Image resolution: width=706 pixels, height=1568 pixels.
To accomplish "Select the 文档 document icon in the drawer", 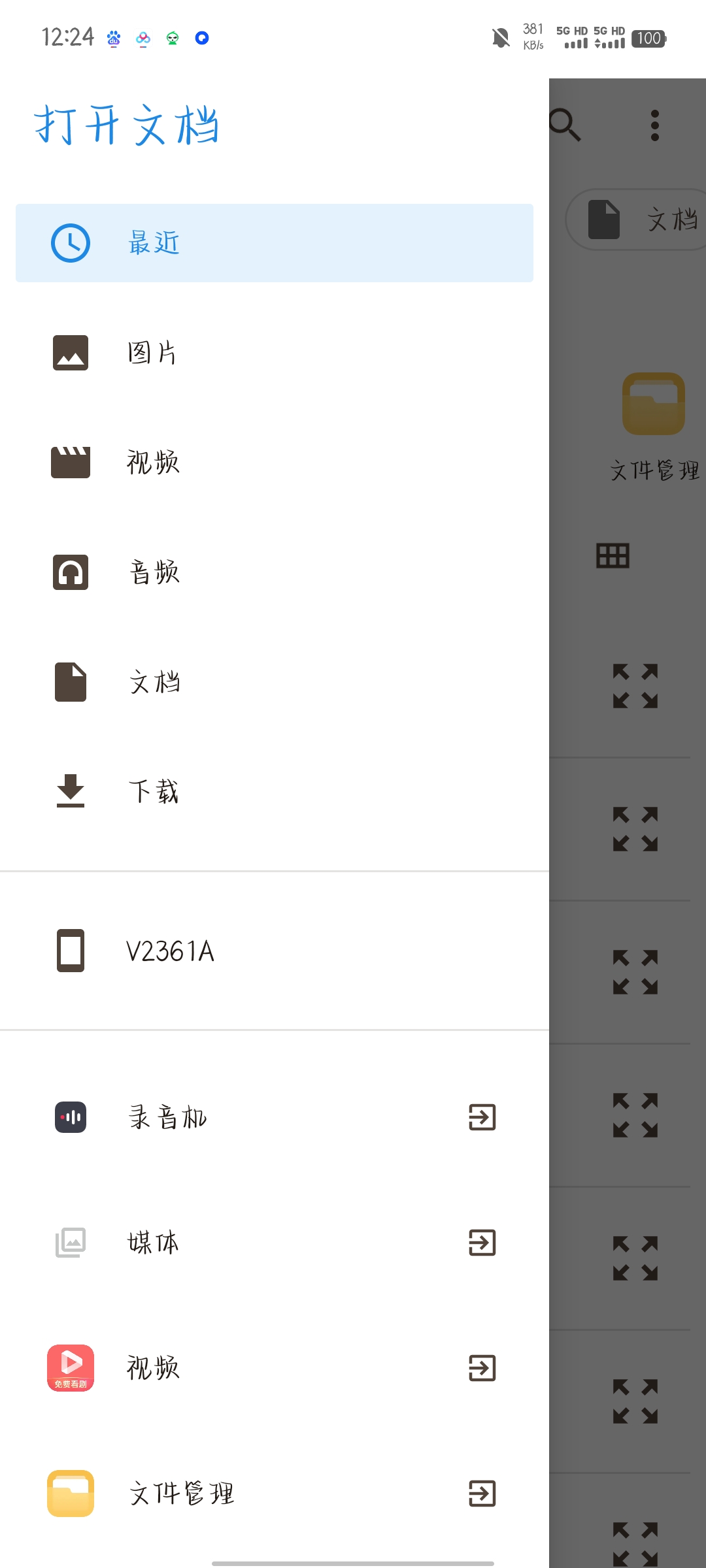I will coord(70,682).
